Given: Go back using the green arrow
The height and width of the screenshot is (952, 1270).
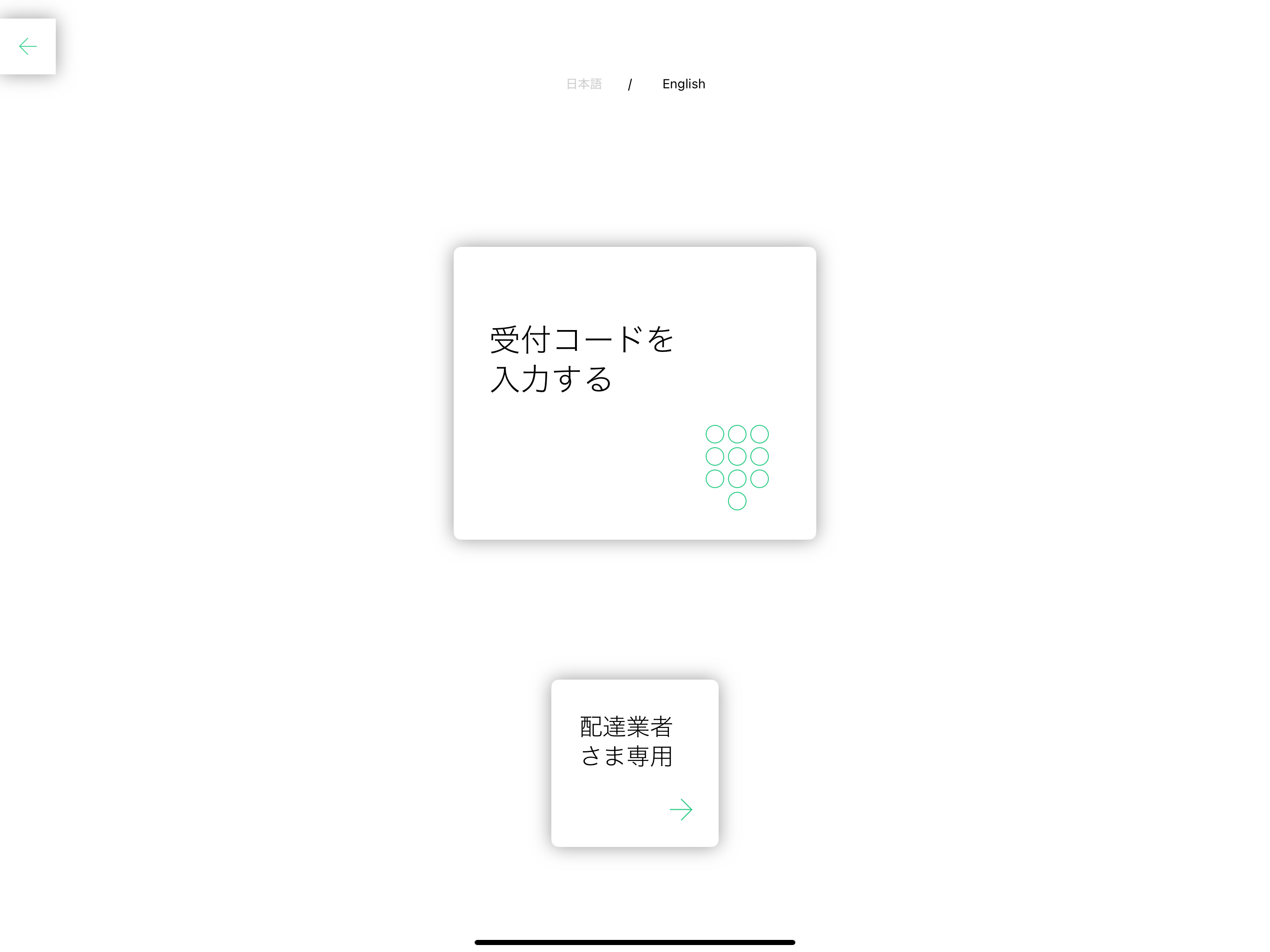Looking at the screenshot, I should (27, 46).
